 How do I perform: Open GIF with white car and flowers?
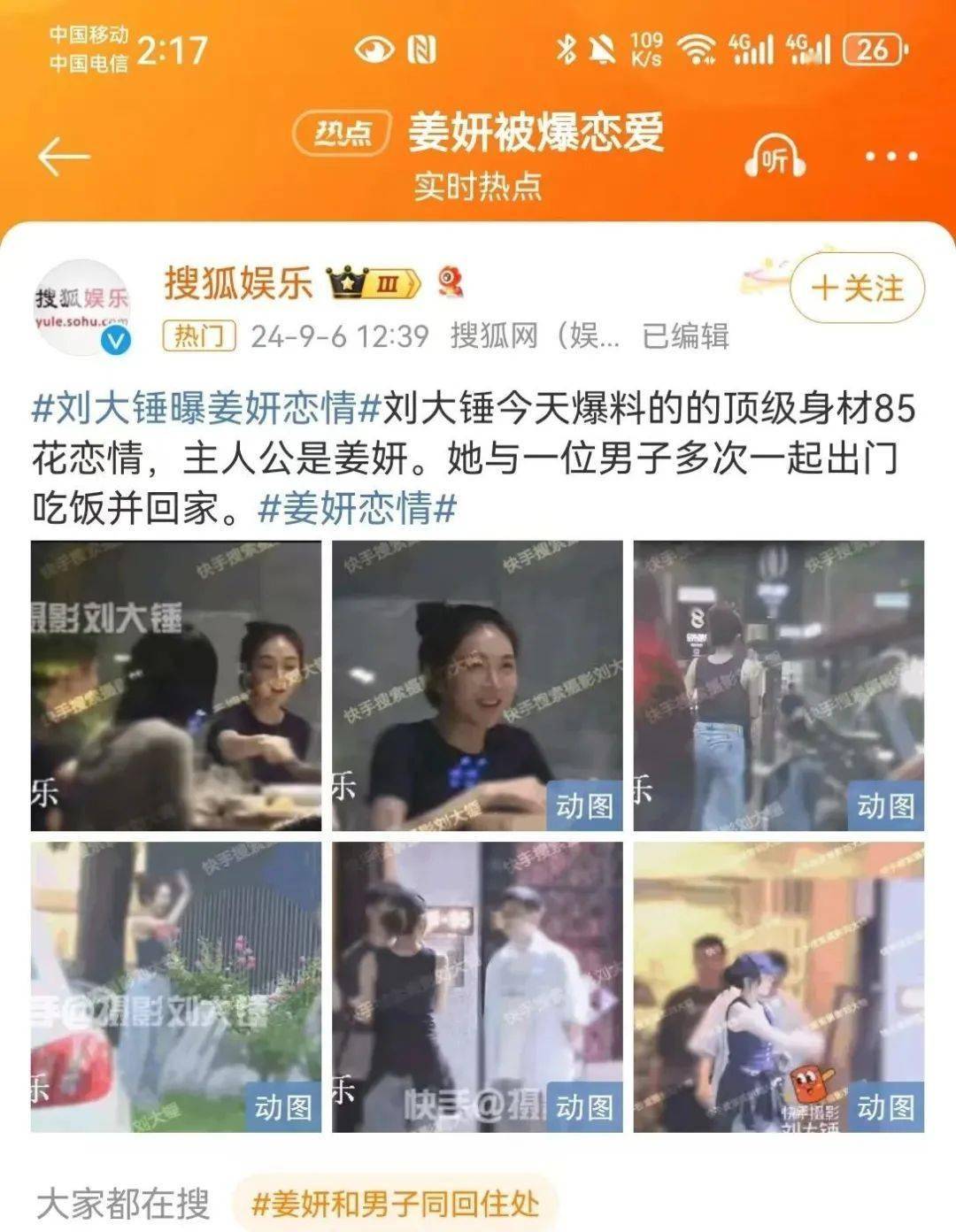tap(176, 987)
